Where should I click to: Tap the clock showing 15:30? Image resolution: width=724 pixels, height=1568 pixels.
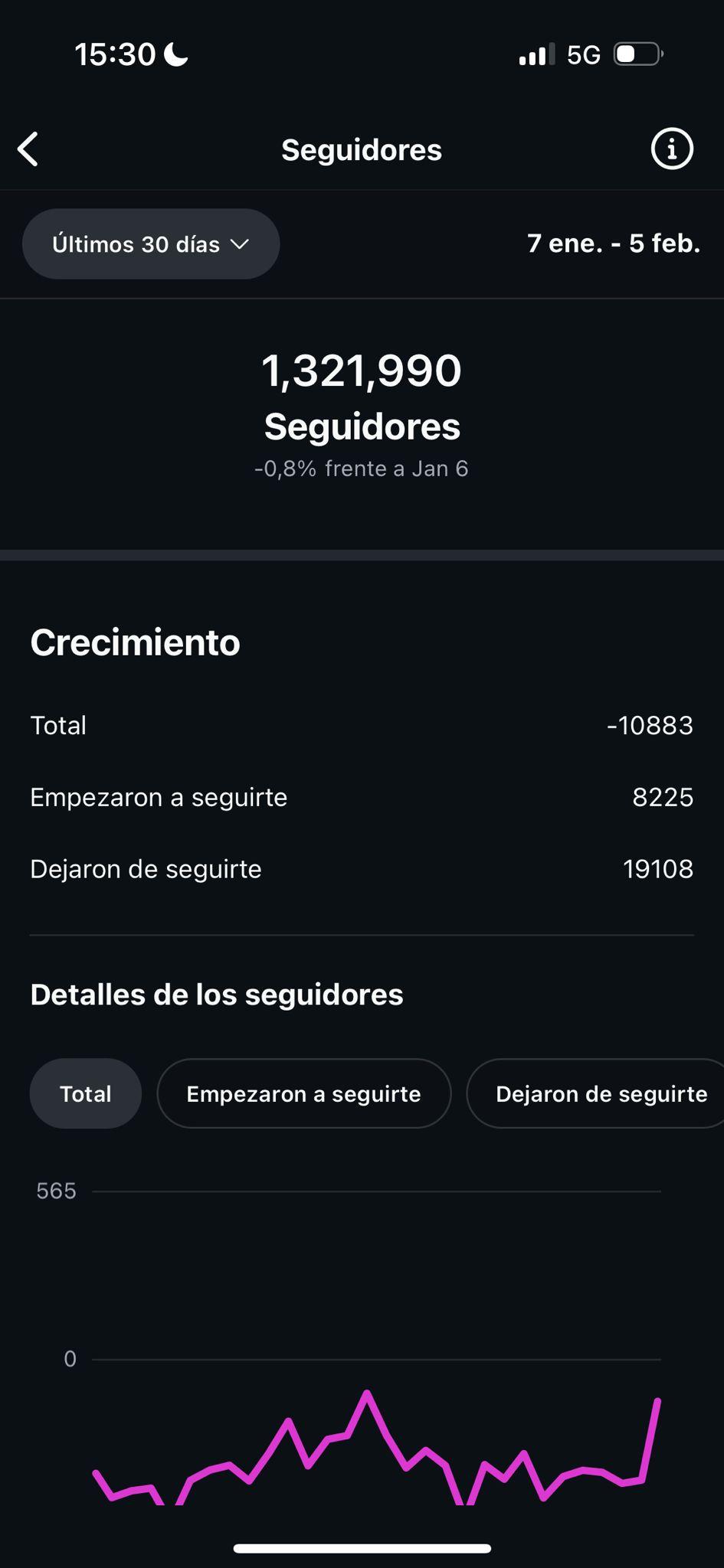117,54
